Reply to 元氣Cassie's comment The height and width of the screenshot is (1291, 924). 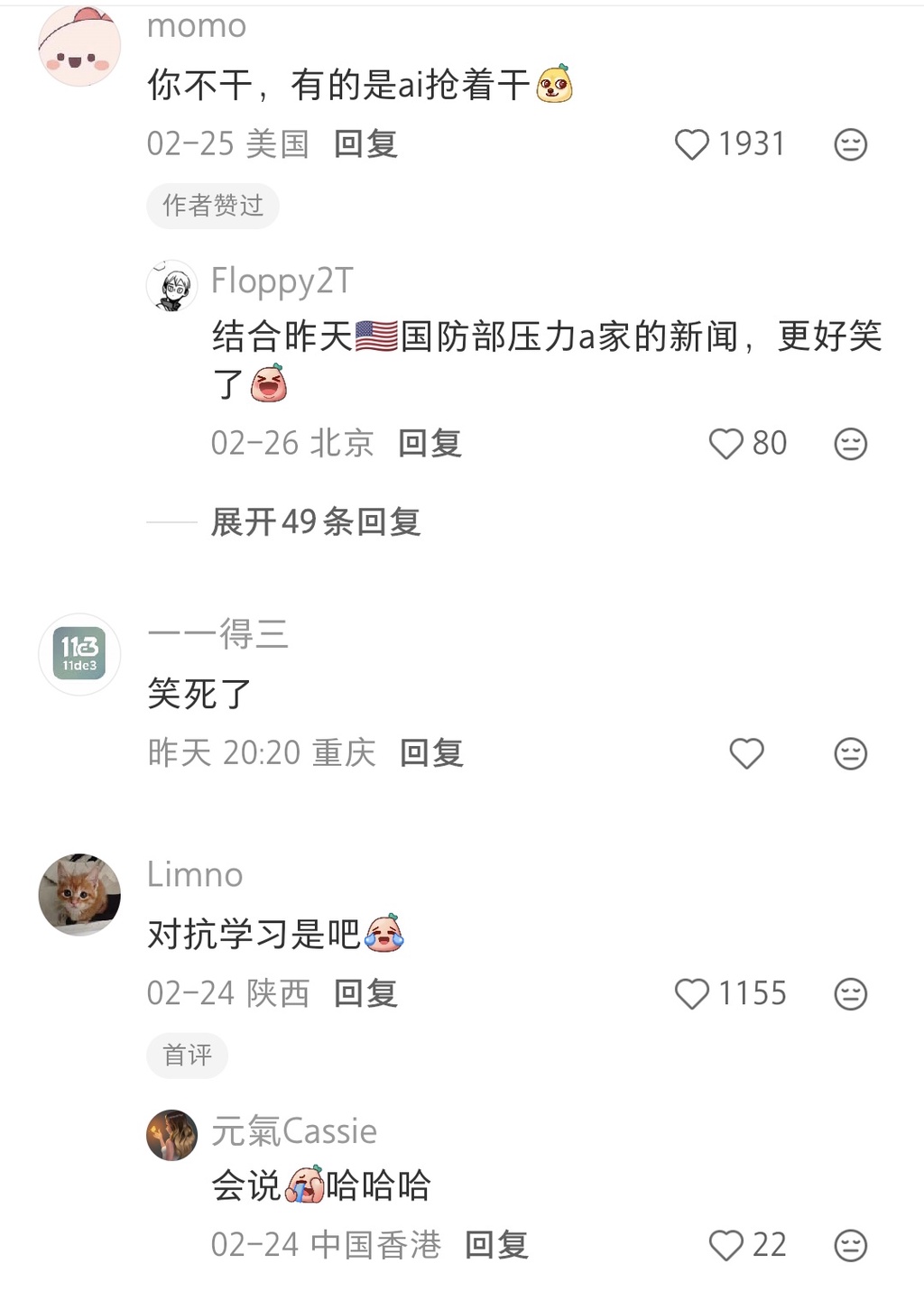pyautogui.click(x=496, y=1246)
